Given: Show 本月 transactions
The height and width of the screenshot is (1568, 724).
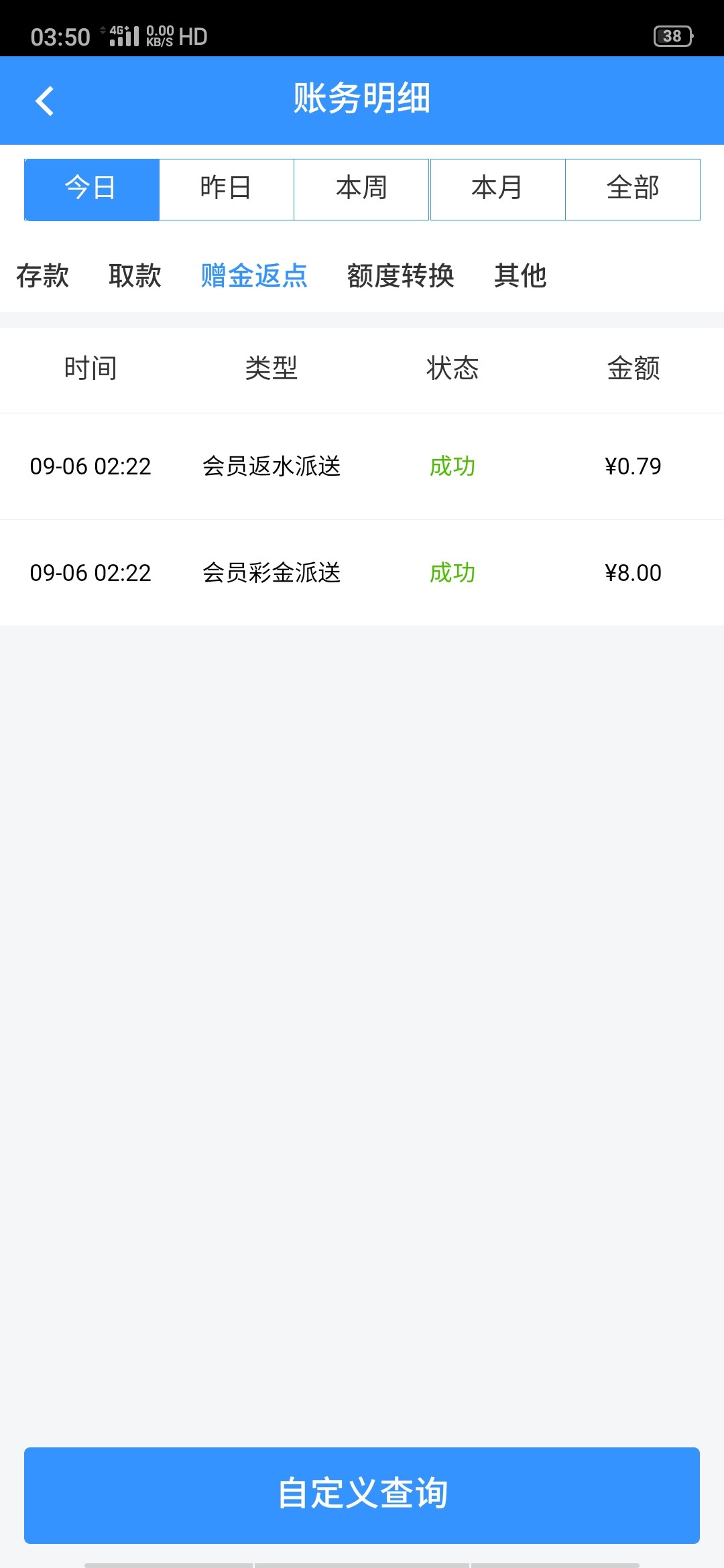Looking at the screenshot, I should [497, 189].
